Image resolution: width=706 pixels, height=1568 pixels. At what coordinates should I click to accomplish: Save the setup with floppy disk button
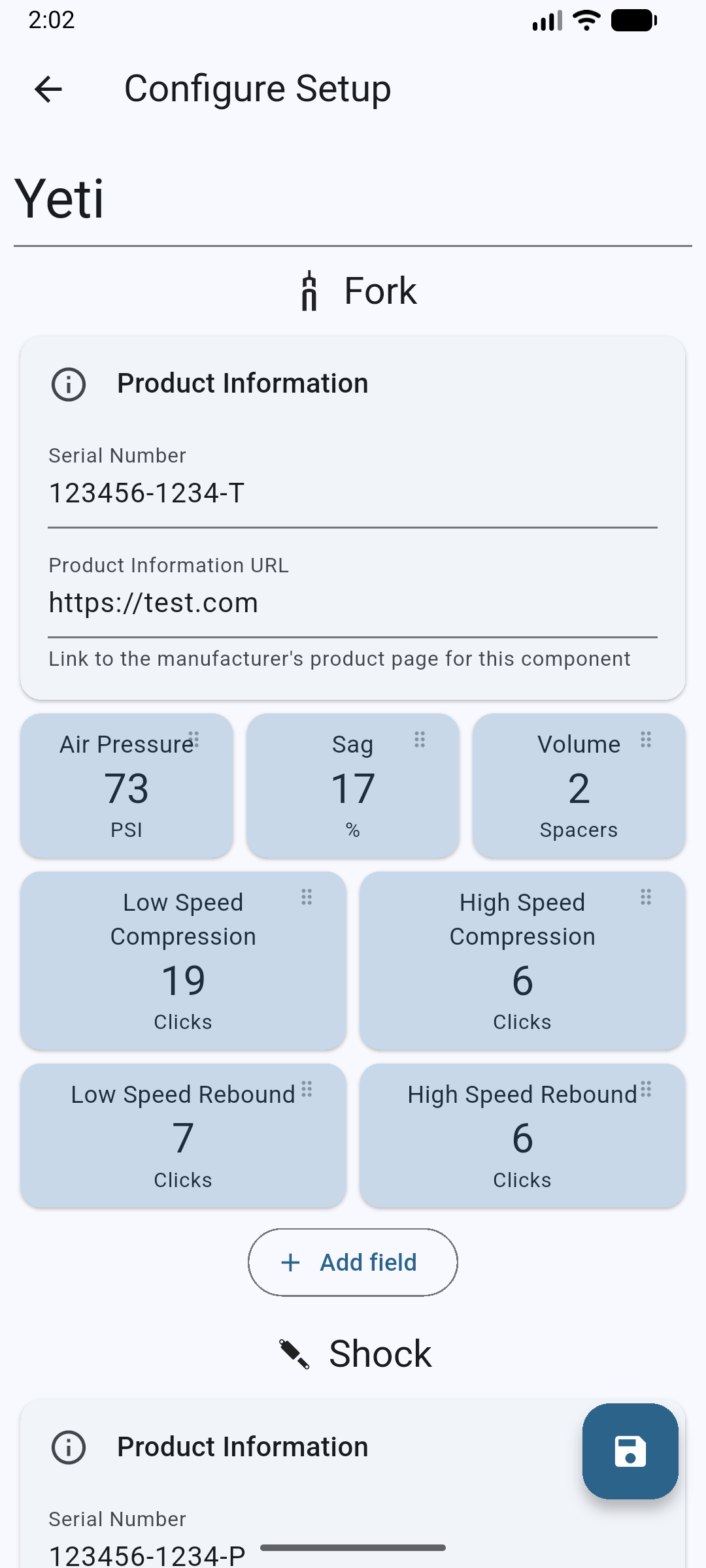click(x=630, y=1451)
